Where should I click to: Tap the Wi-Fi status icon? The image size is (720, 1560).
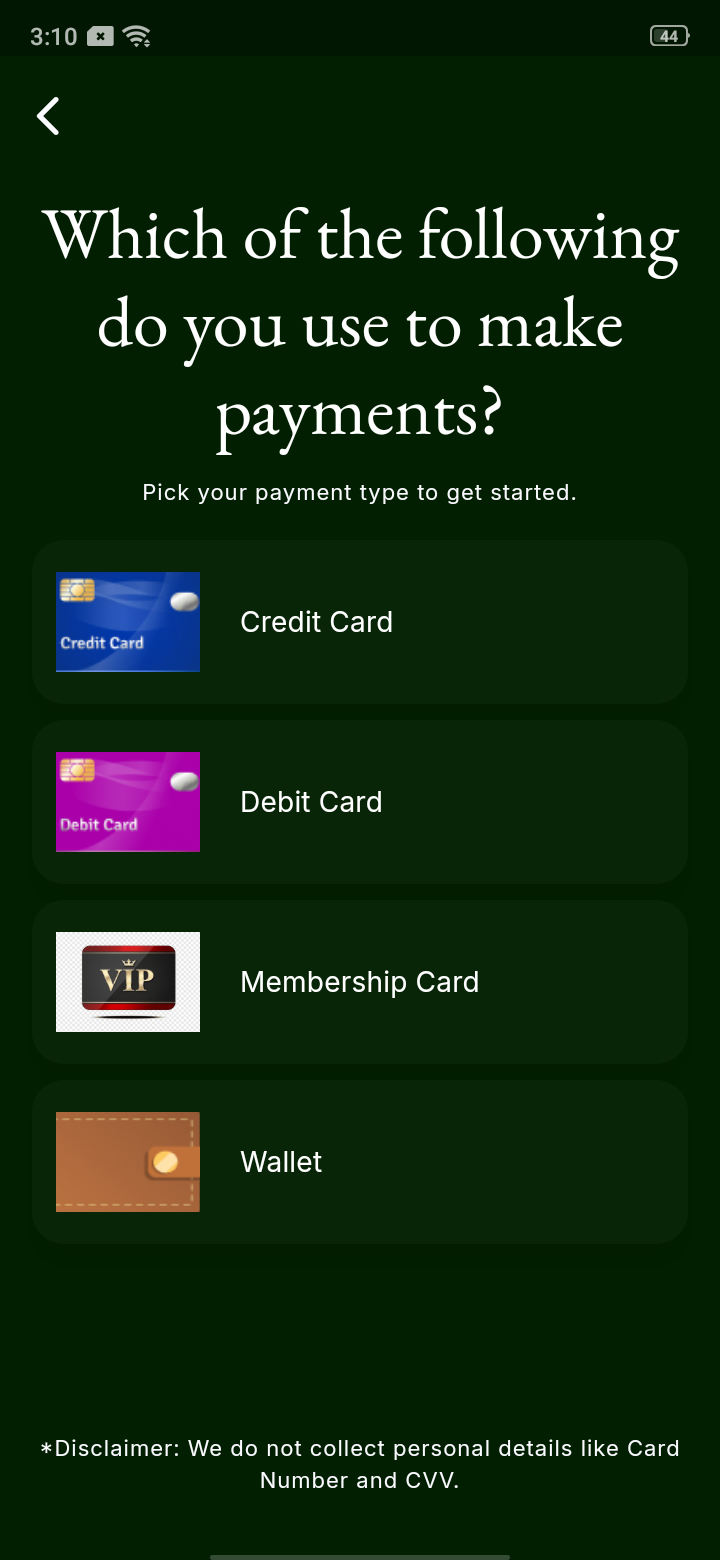137,35
